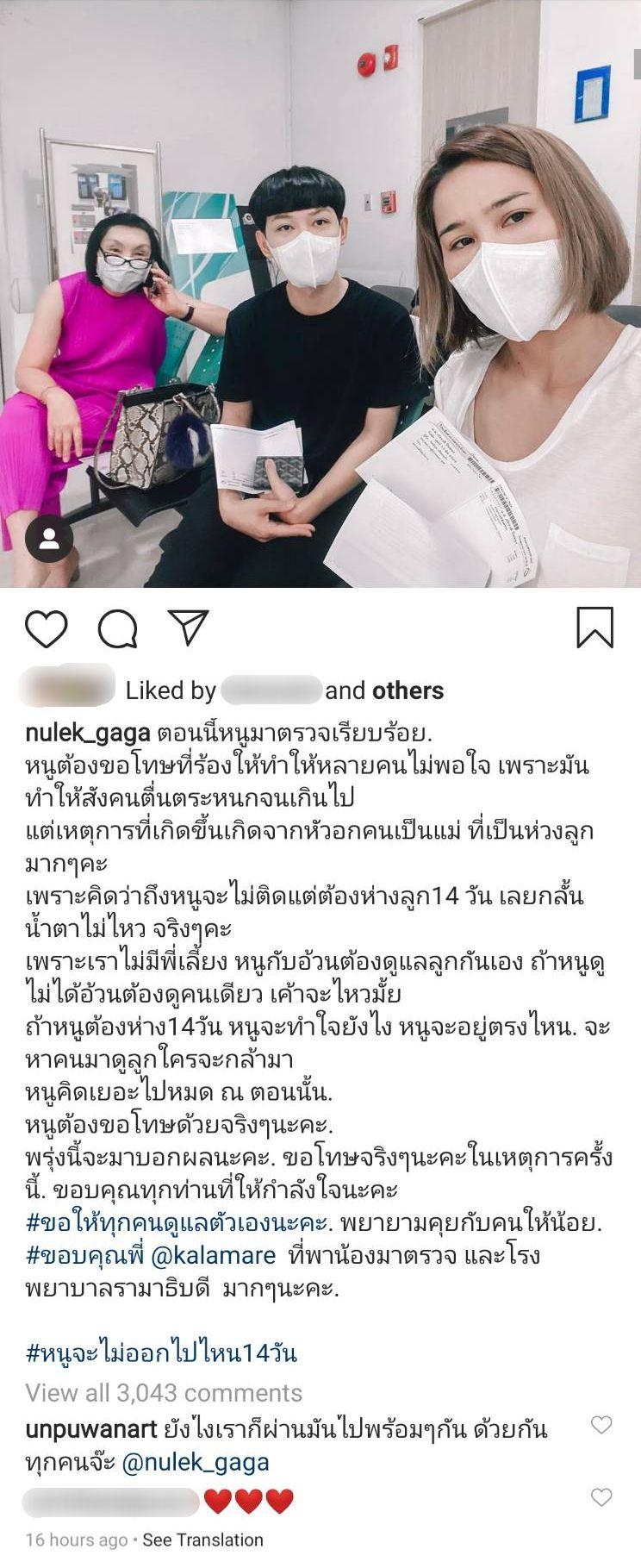The width and height of the screenshot is (641, 1568).
Task: Open hashtag #หนูจะไม่ออกไปไหน14วัน
Action: point(161,1352)
